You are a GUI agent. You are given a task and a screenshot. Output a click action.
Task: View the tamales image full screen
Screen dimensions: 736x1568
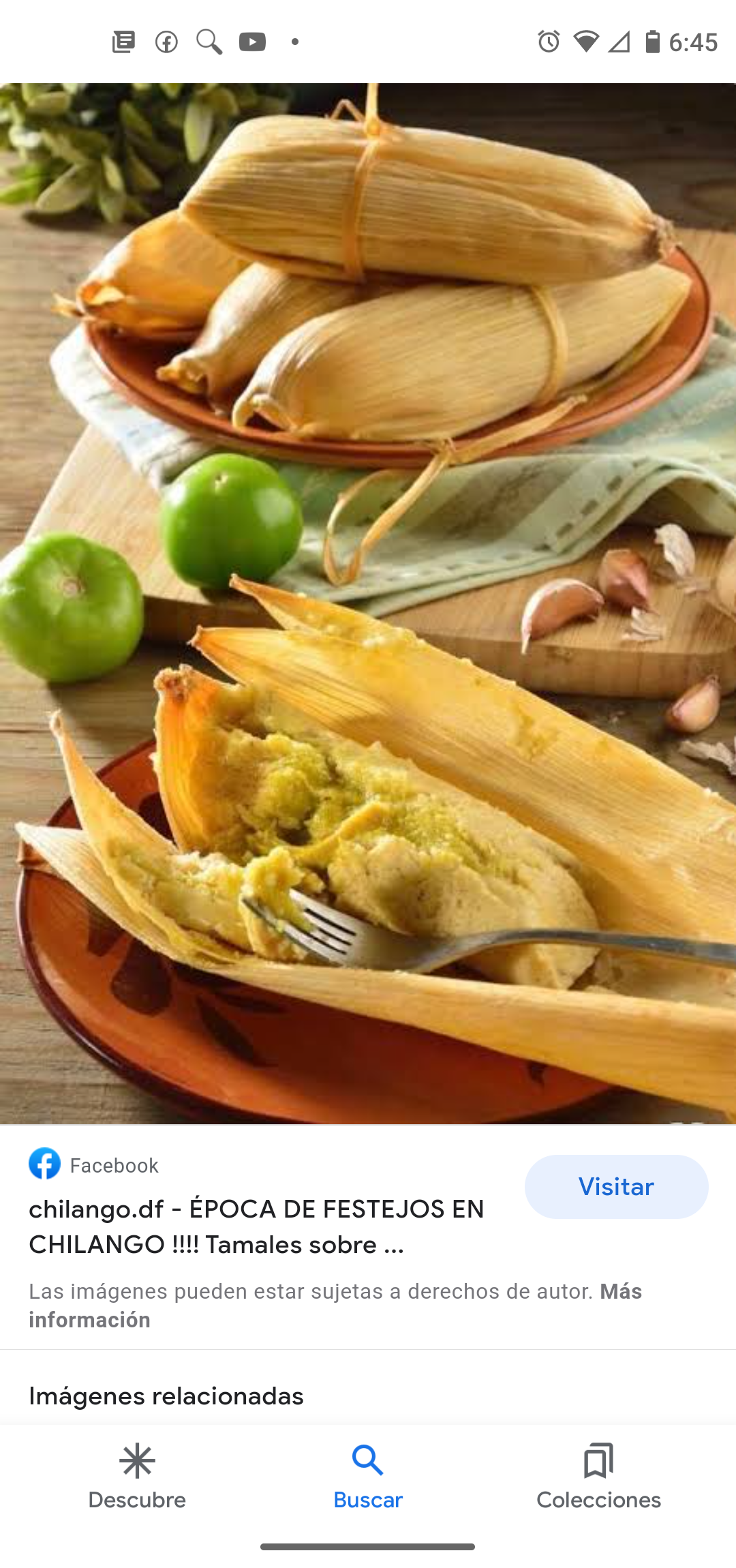coord(368,603)
